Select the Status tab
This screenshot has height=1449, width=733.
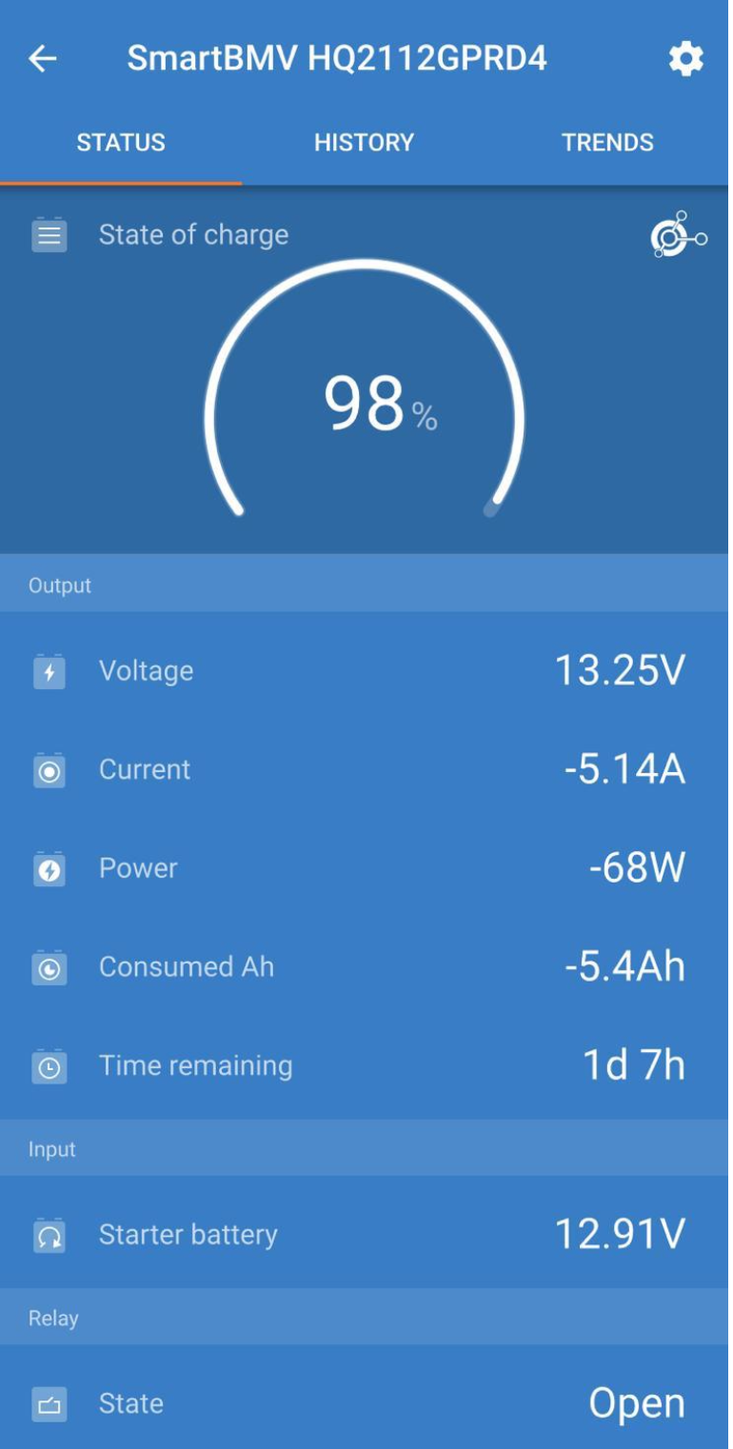coord(121,142)
